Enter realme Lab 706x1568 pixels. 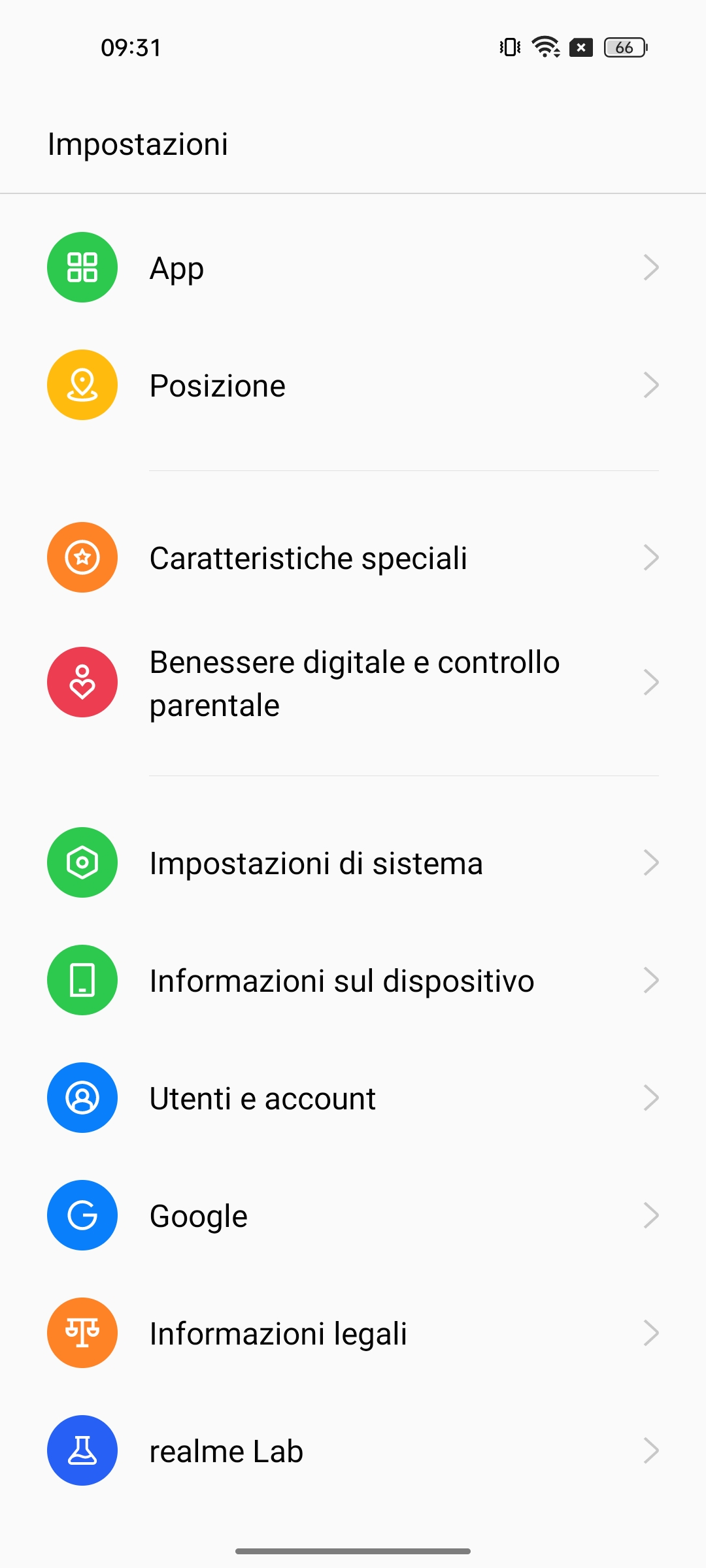(353, 1451)
